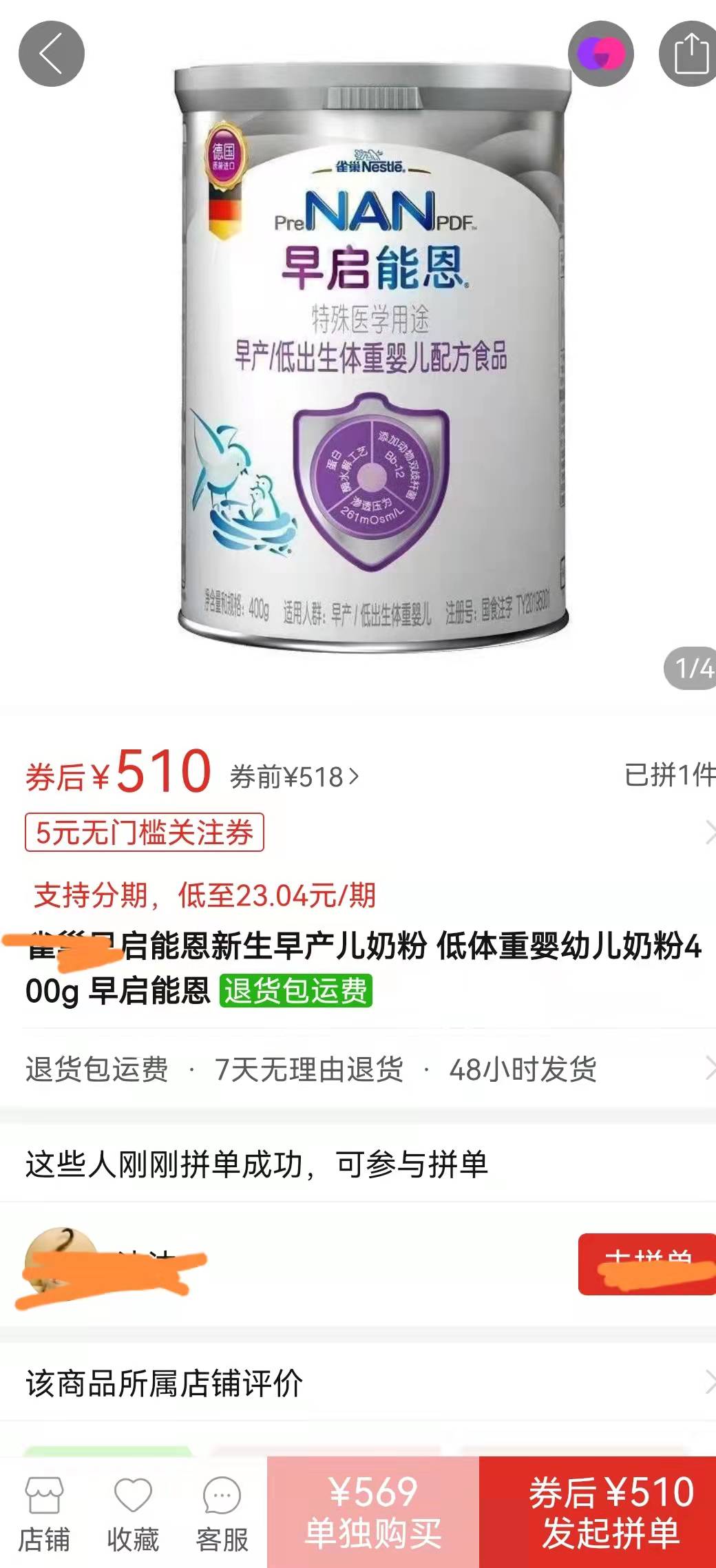Claim the 5元无门槛关注券 coupon
716x1568 pixels.
tap(145, 832)
